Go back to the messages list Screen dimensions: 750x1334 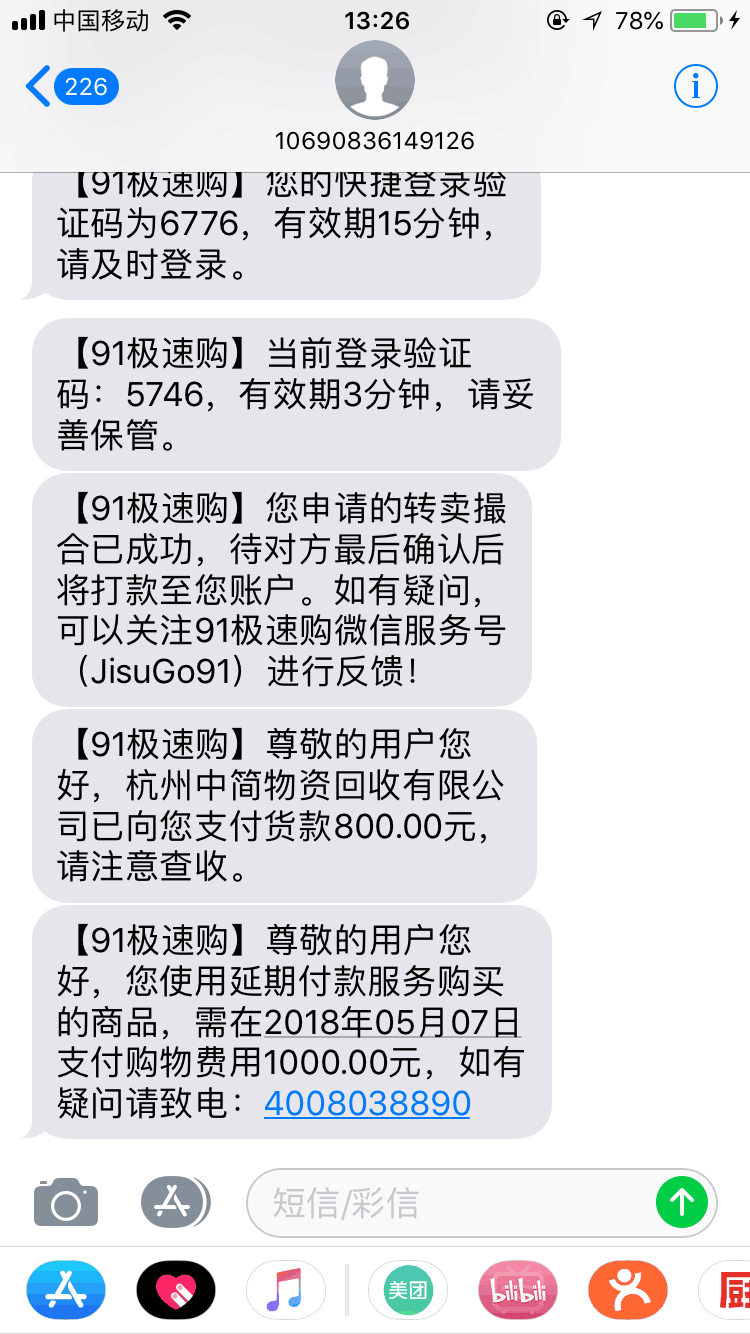point(70,87)
